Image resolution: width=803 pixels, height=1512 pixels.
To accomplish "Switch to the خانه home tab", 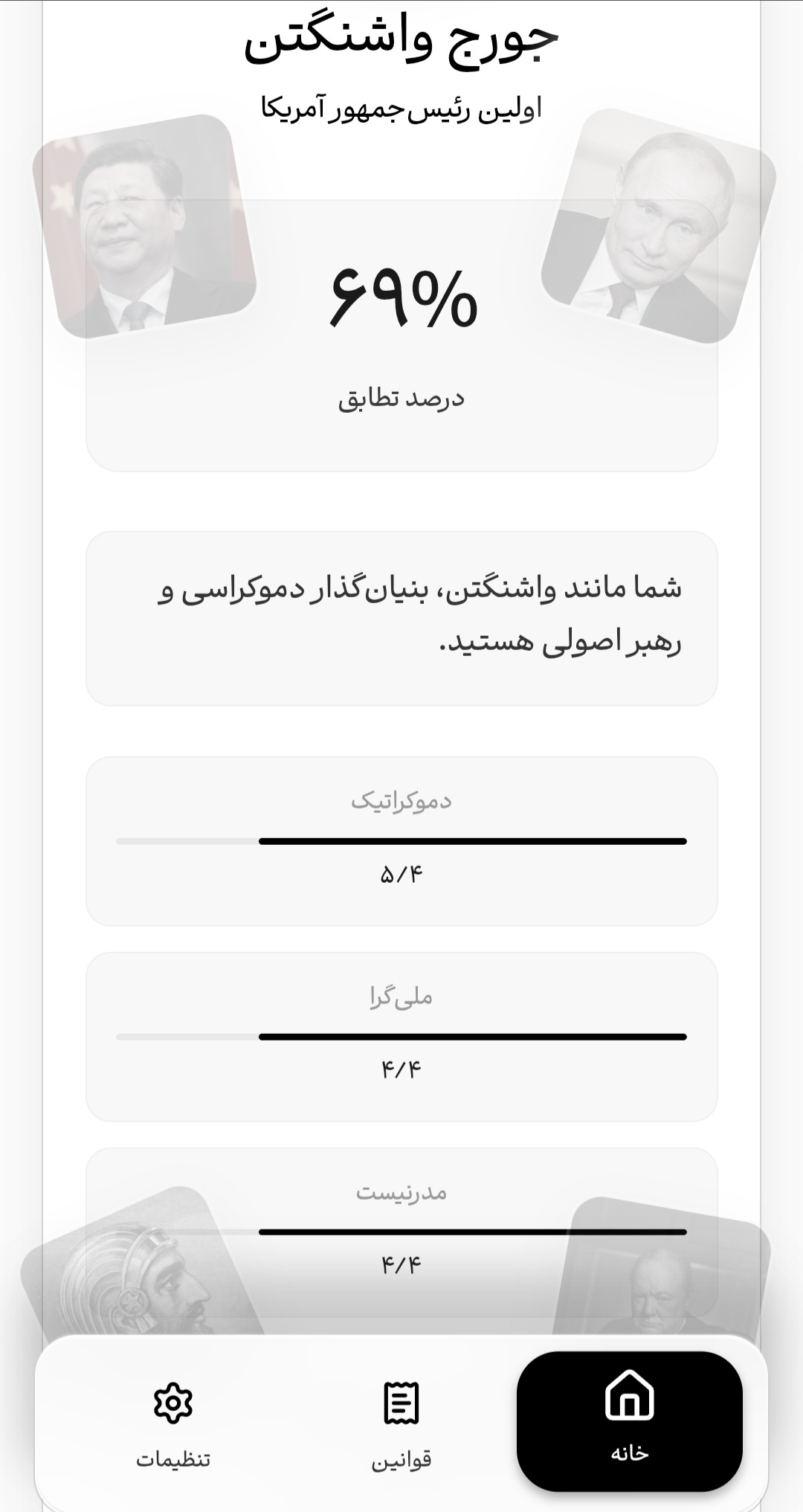I will coord(630,1421).
